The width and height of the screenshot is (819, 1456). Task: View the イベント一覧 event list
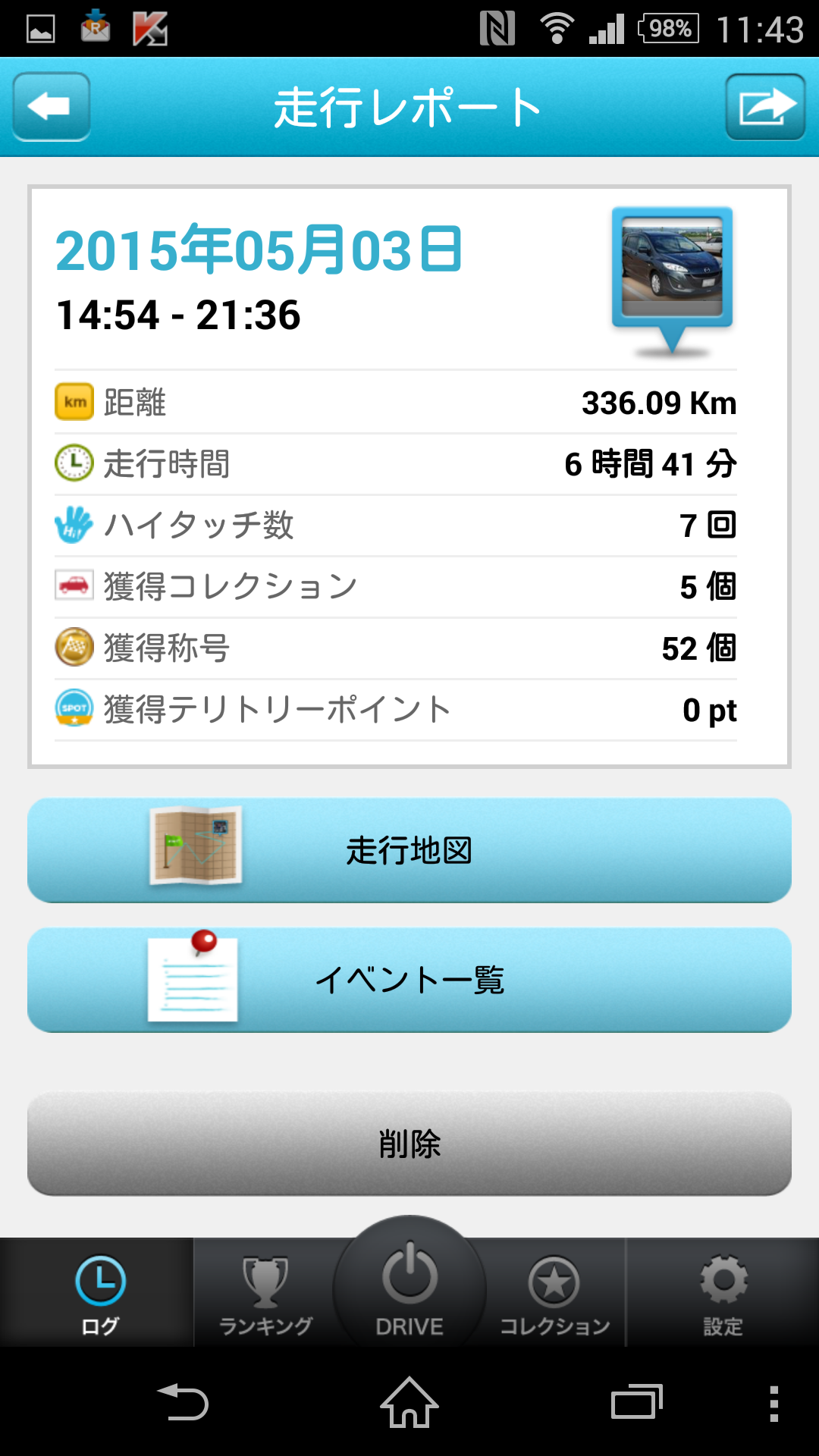click(409, 980)
